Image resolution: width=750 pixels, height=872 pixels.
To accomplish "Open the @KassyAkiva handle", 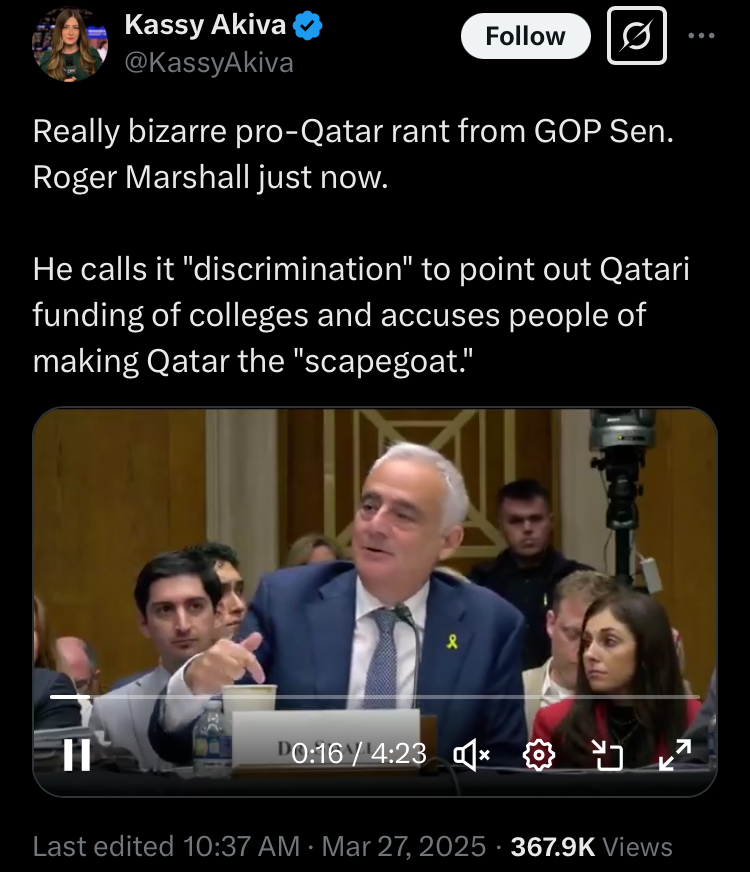I will coord(208,62).
